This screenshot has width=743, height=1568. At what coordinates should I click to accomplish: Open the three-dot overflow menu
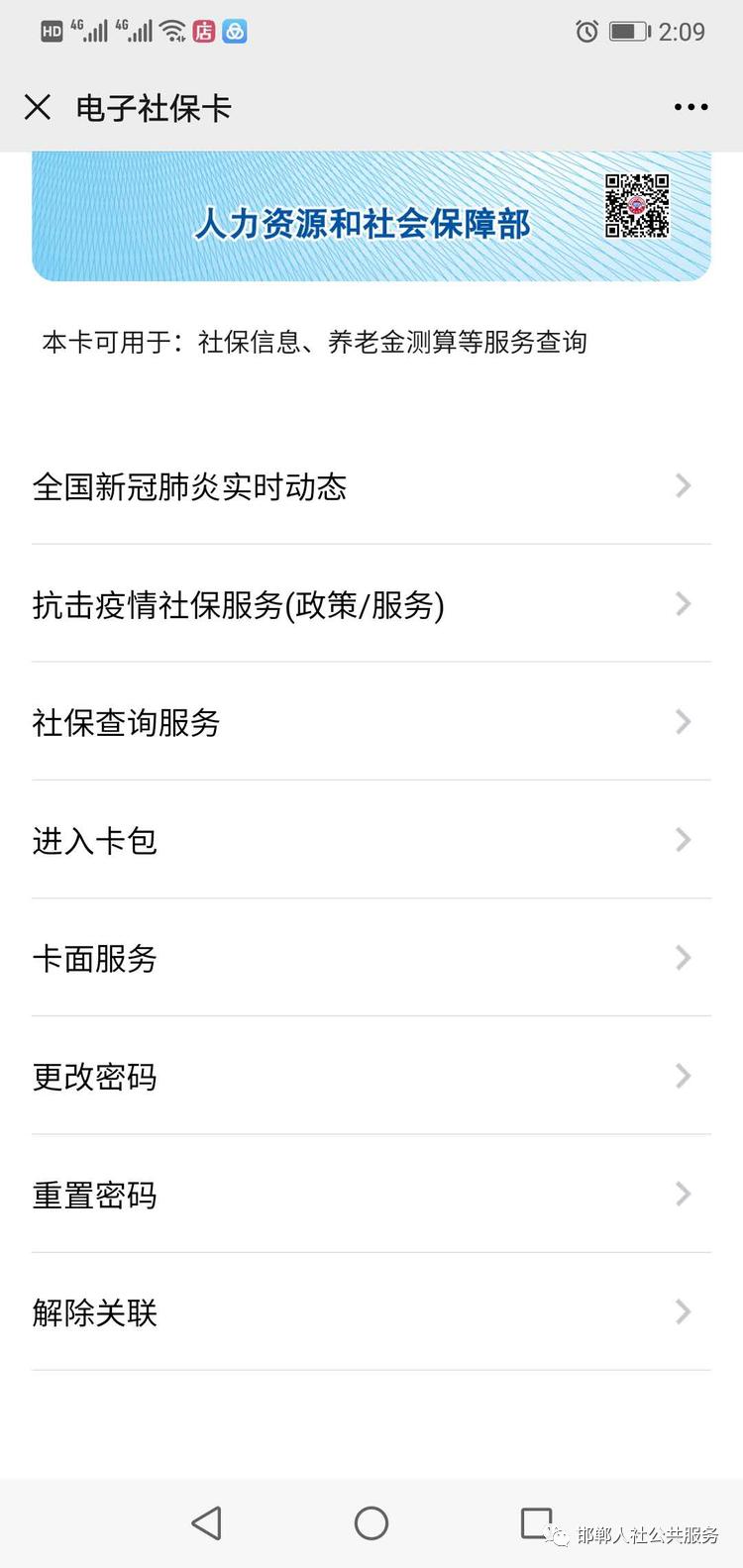[690, 107]
